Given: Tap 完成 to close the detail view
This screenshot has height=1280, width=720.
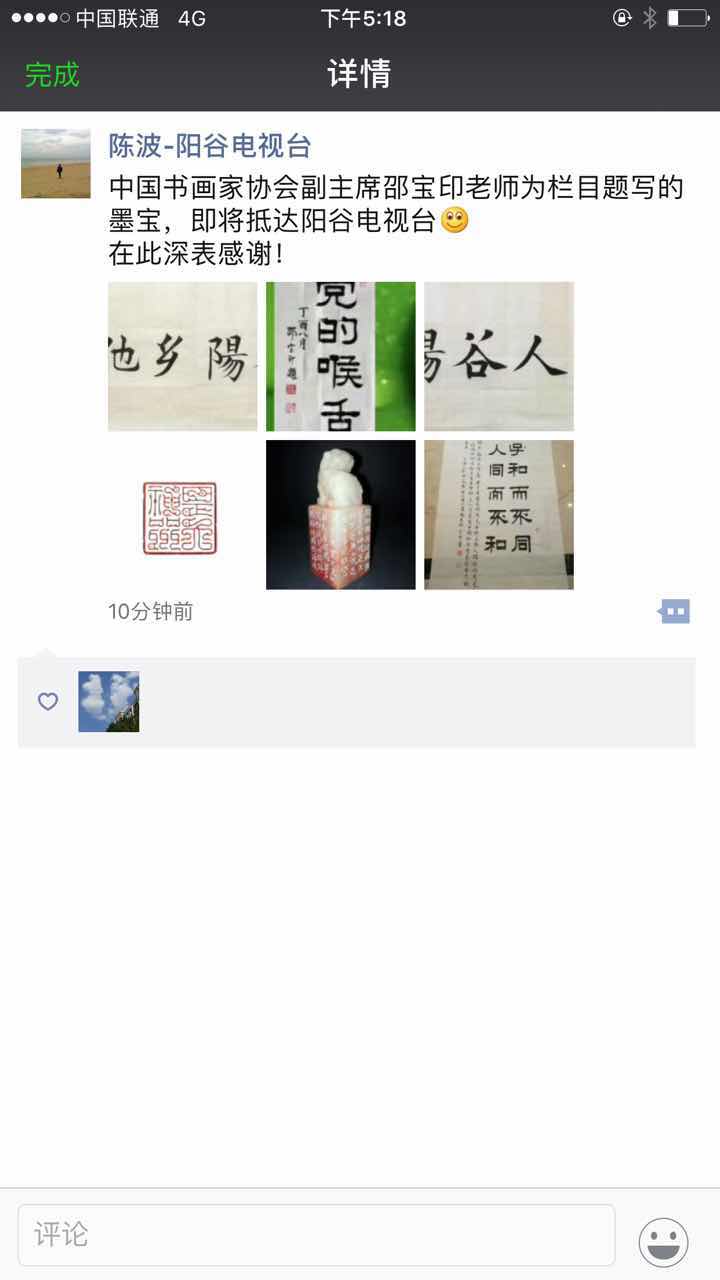Looking at the screenshot, I should (x=52, y=75).
